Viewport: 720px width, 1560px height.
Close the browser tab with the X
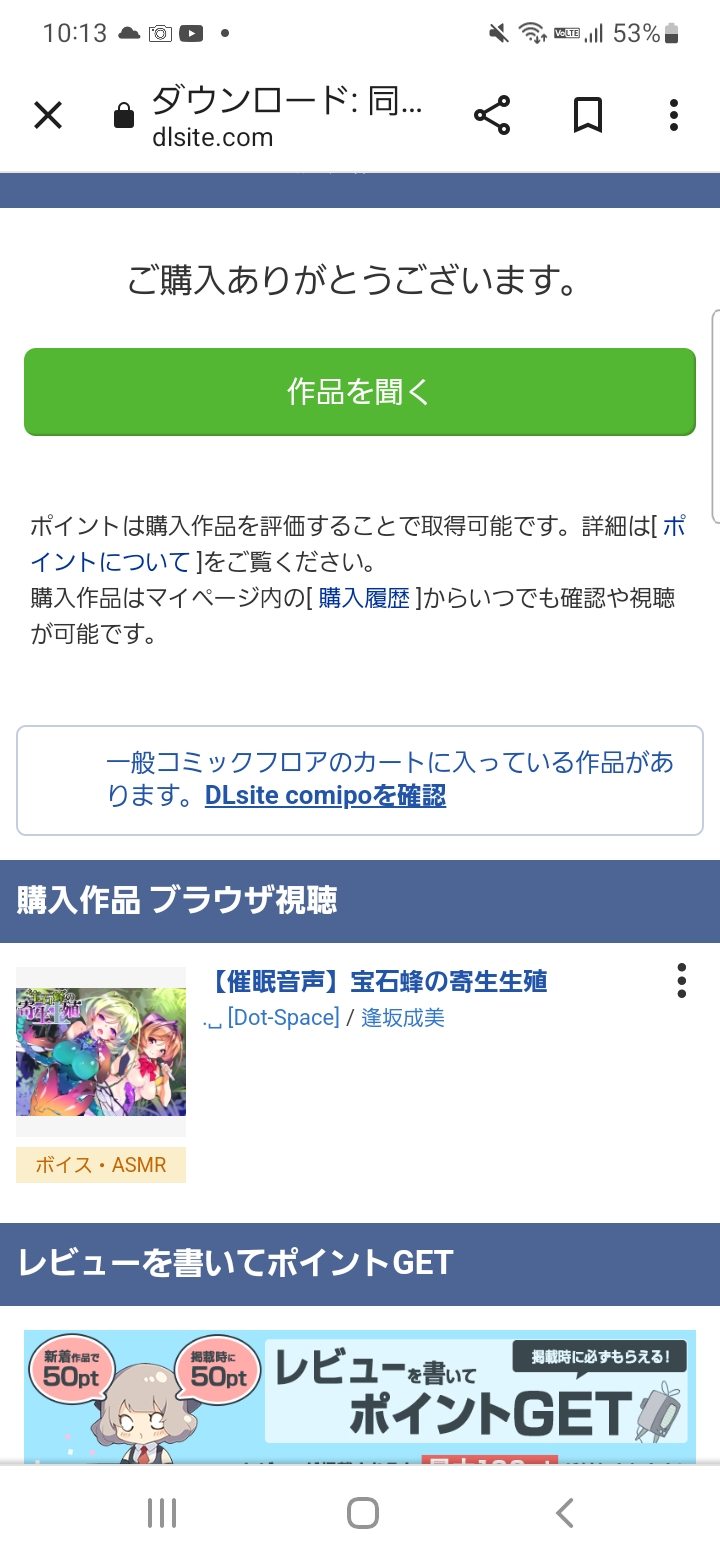pos(48,116)
